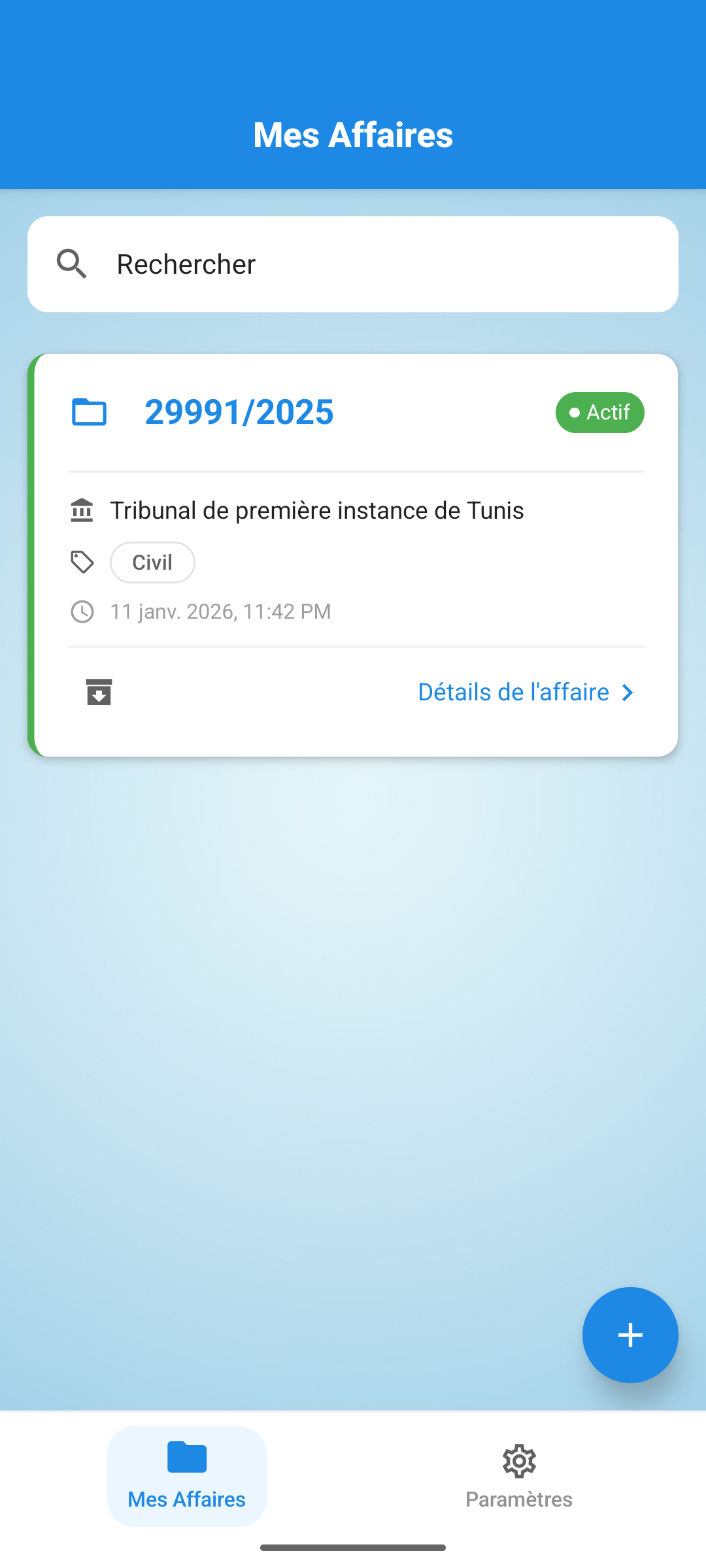Click the Mes Affaires folder icon in bottom bar

pyautogui.click(x=186, y=1458)
